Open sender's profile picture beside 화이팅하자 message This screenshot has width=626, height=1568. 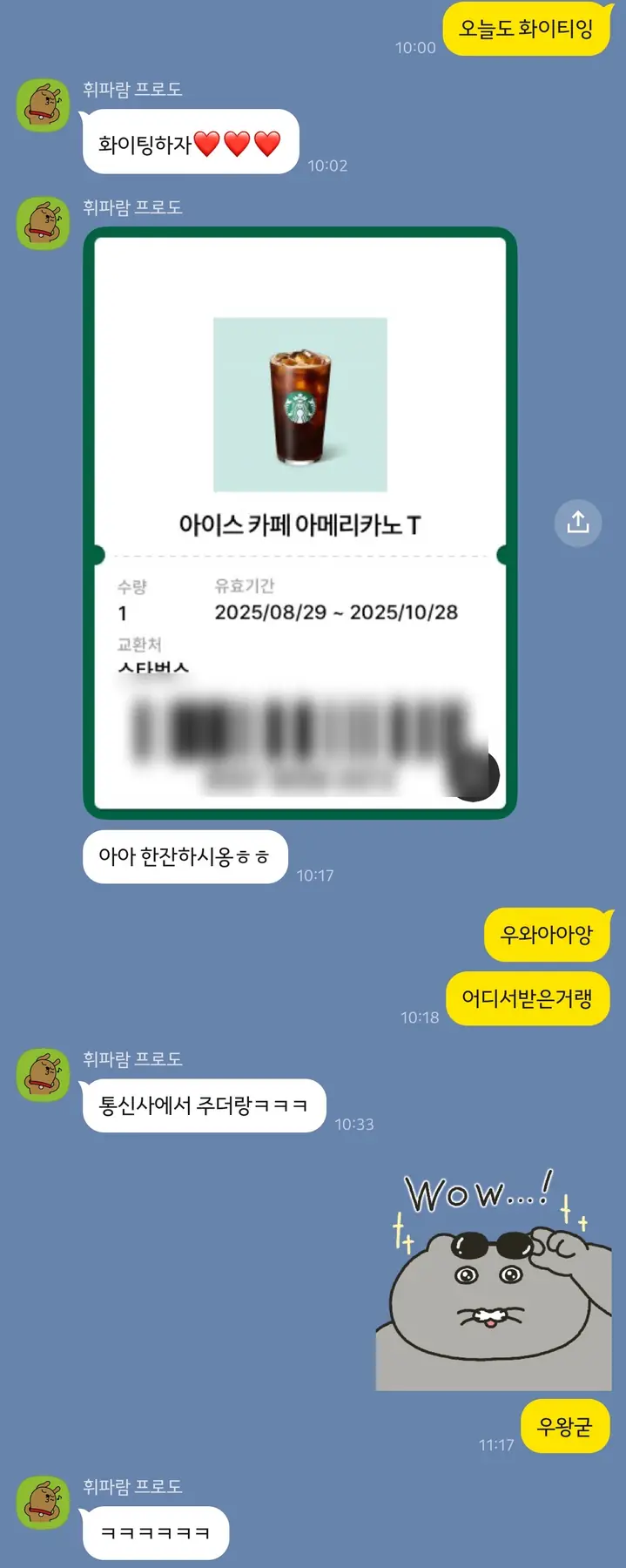click(43, 105)
